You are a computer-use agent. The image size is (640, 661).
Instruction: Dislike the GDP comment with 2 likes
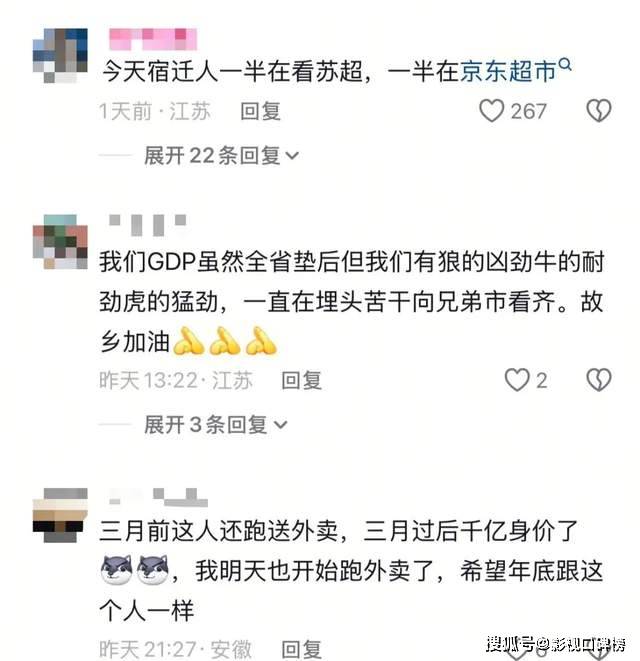click(x=598, y=379)
